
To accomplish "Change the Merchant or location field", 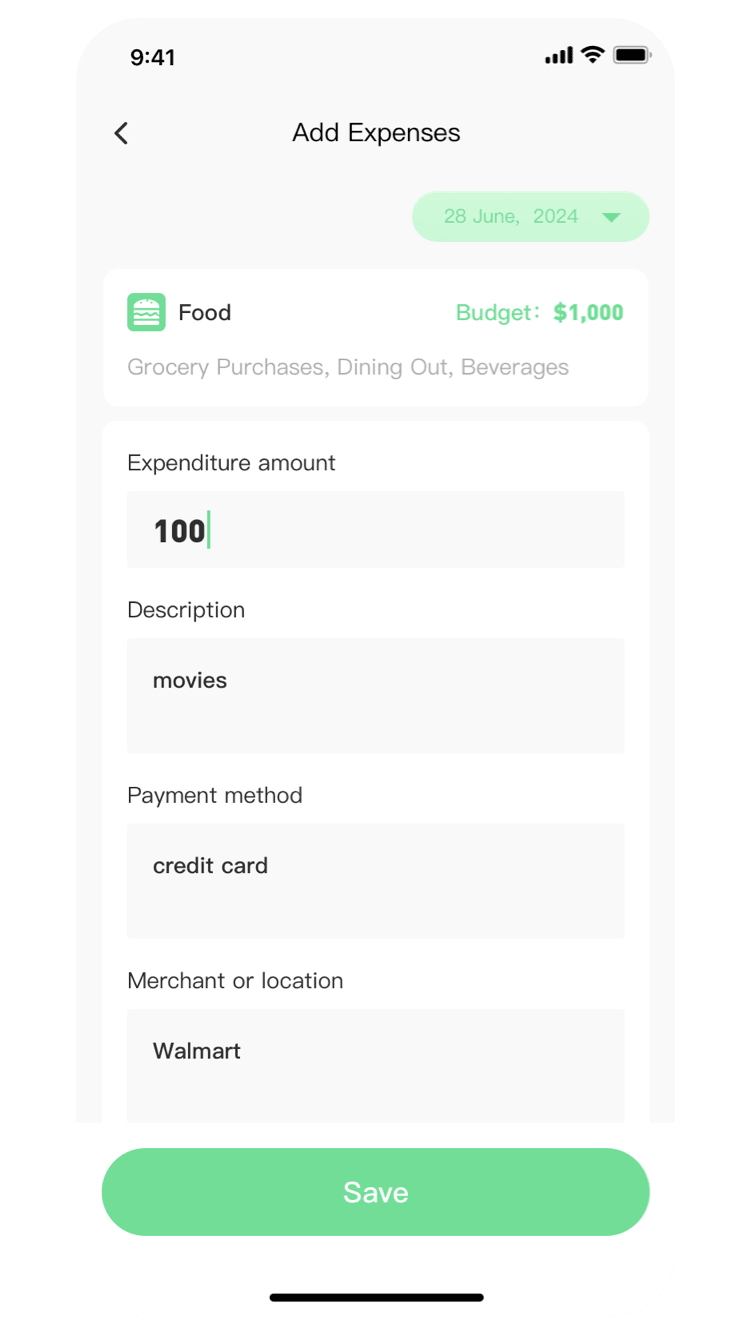I will point(375,1065).
